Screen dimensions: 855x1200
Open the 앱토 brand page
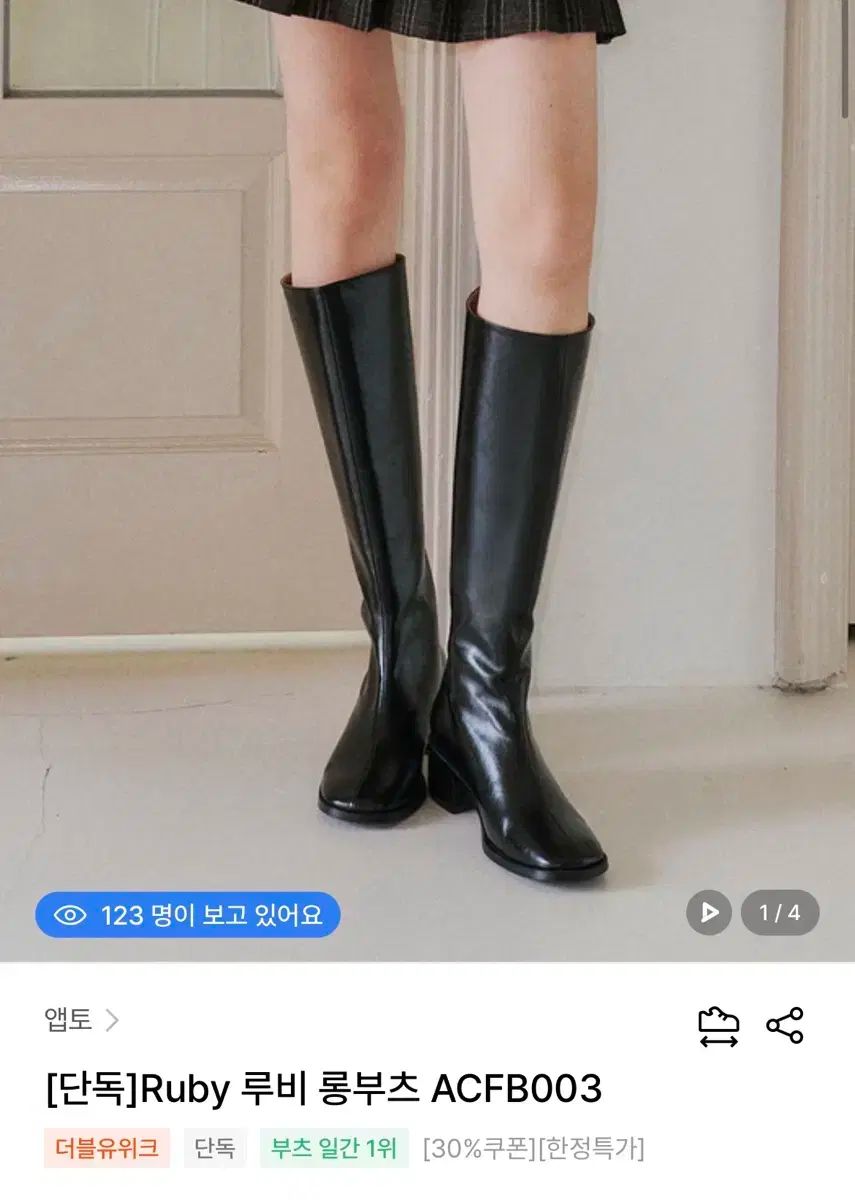[81, 1020]
